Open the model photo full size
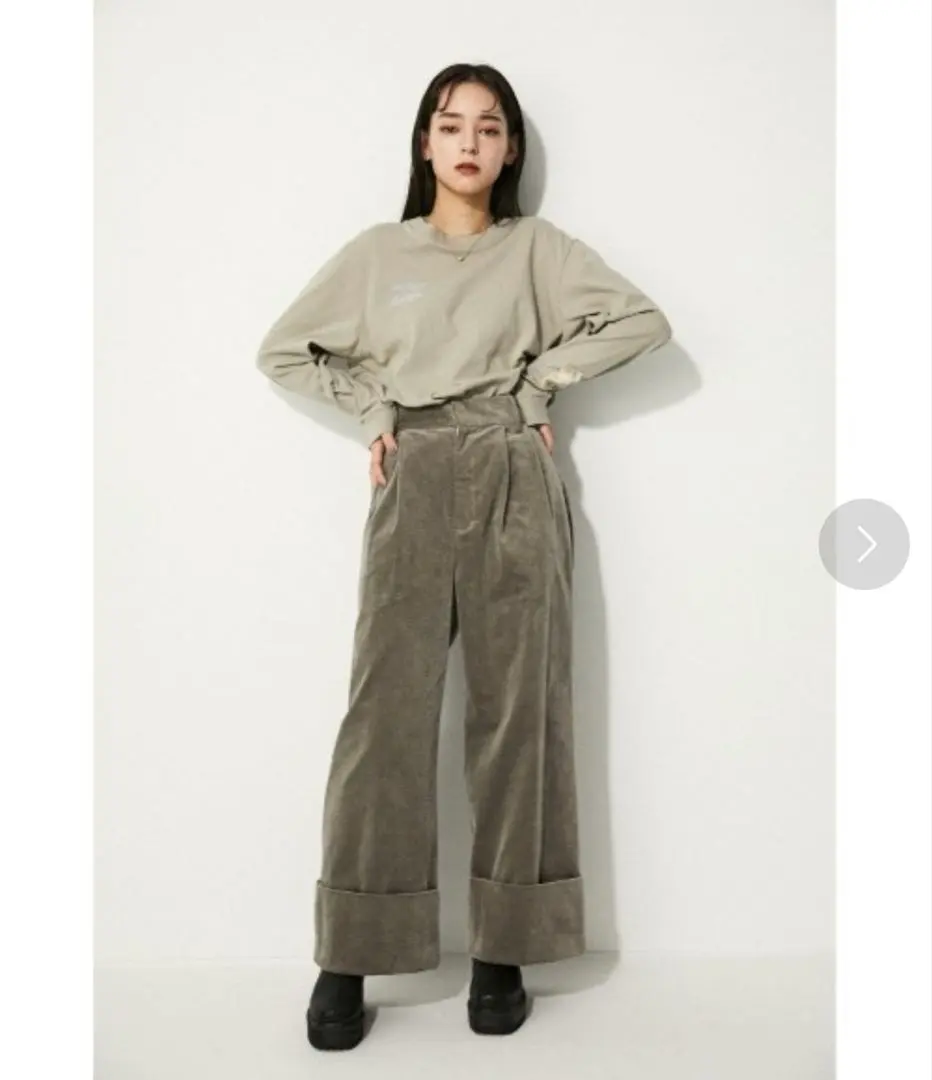932x1080 pixels. tap(464, 540)
